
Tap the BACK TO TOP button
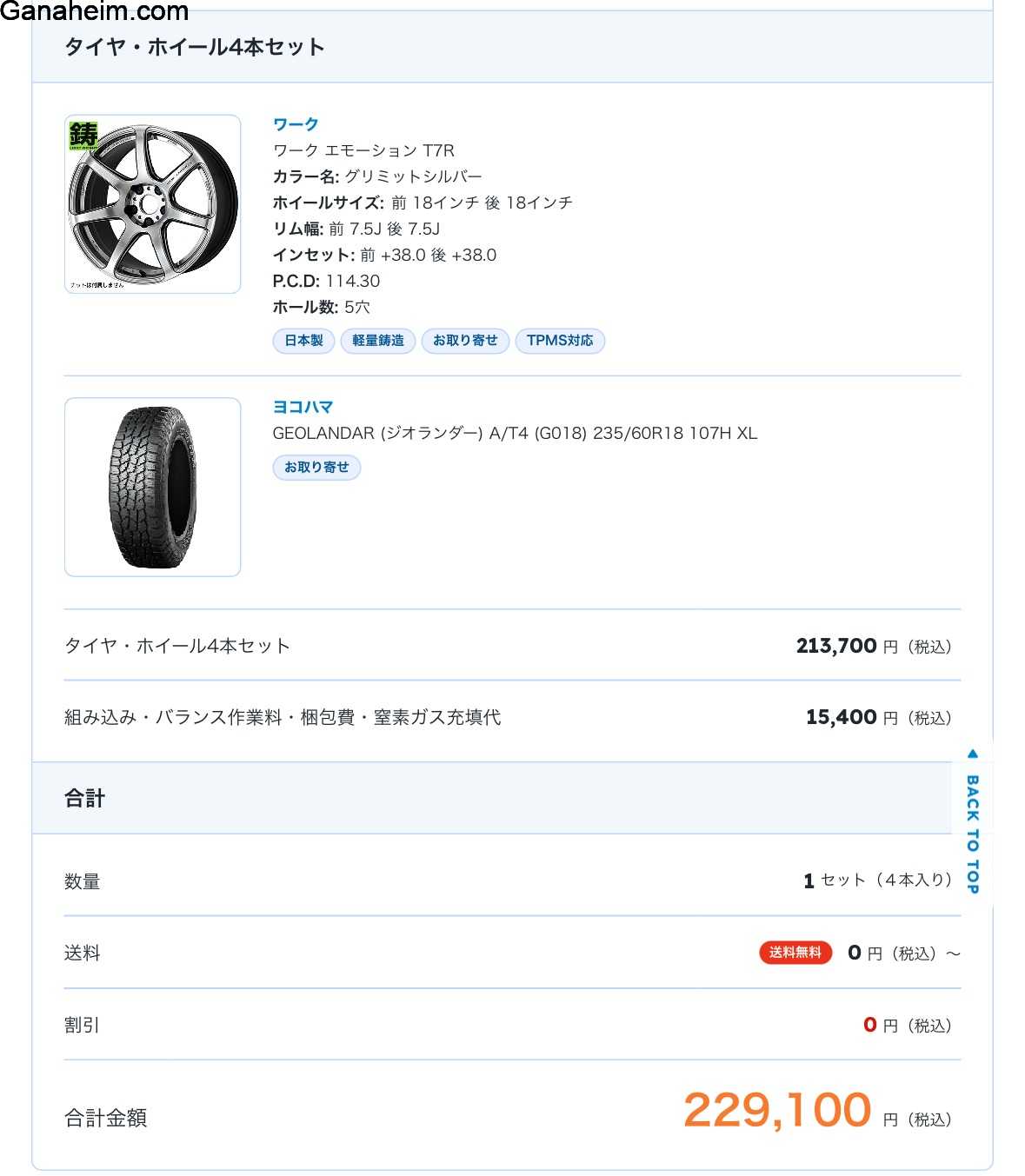coord(972,822)
